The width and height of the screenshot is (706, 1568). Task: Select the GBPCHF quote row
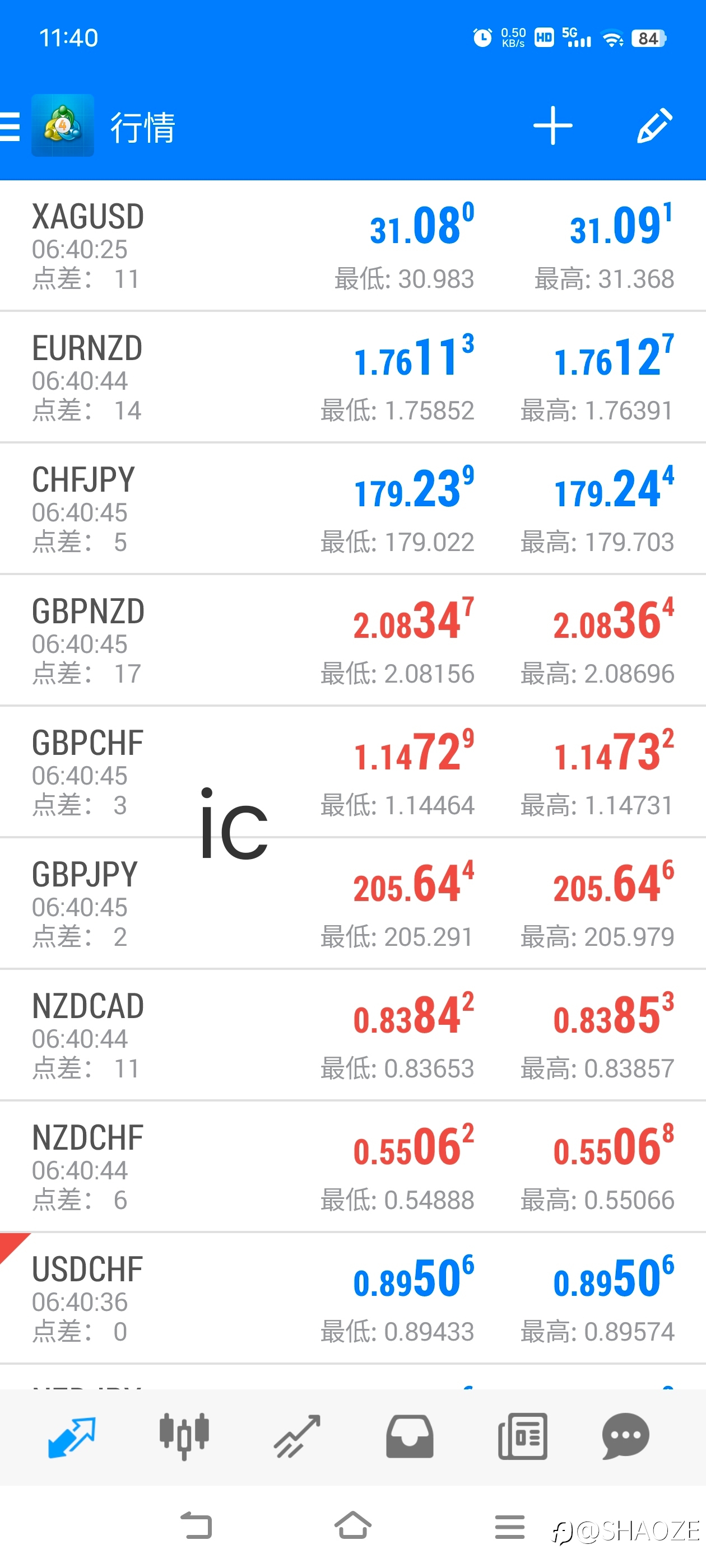352,772
